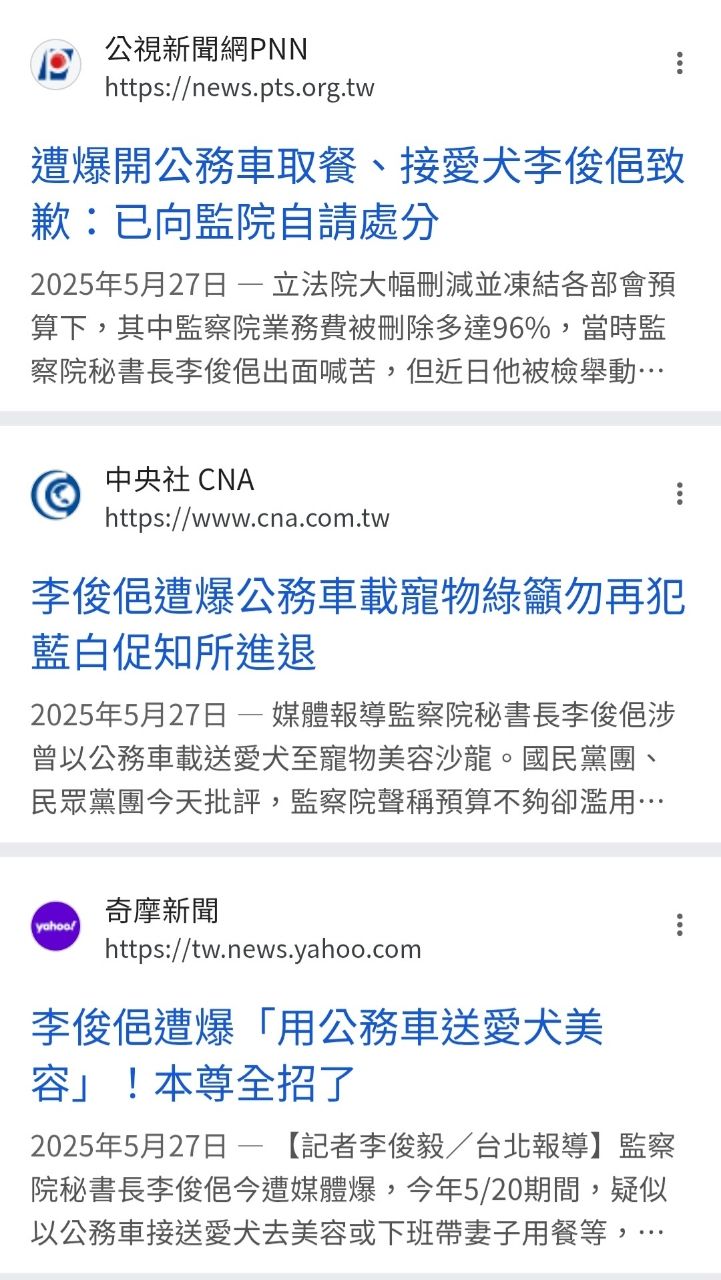The image size is (721, 1280).
Task: Open overflow menu for 奇摩新聞 result
Action: pyautogui.click(x=679, y=925)
